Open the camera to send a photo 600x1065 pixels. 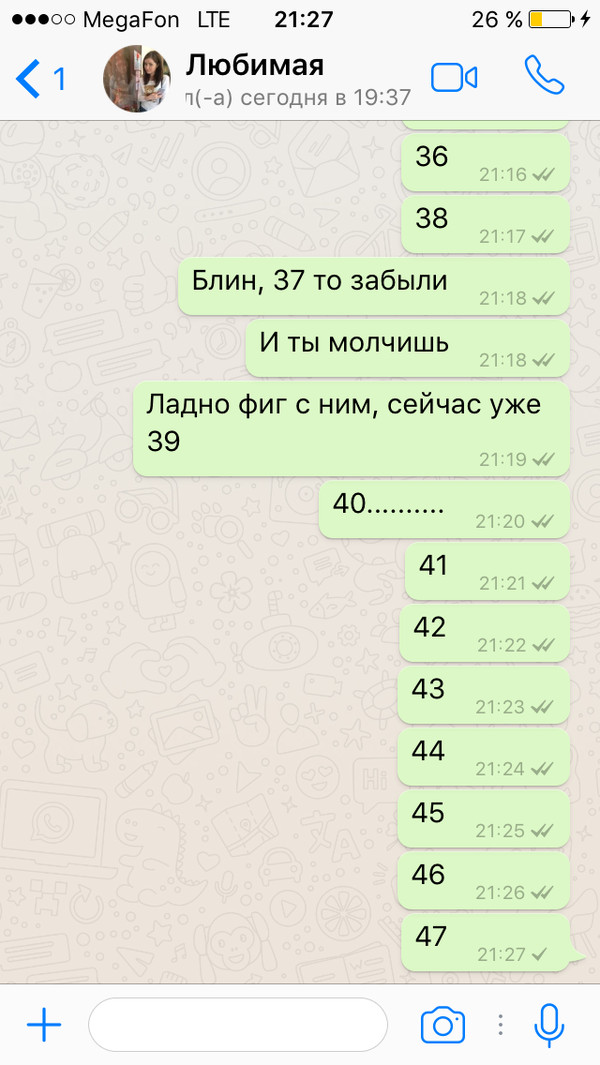point(442,1024)
